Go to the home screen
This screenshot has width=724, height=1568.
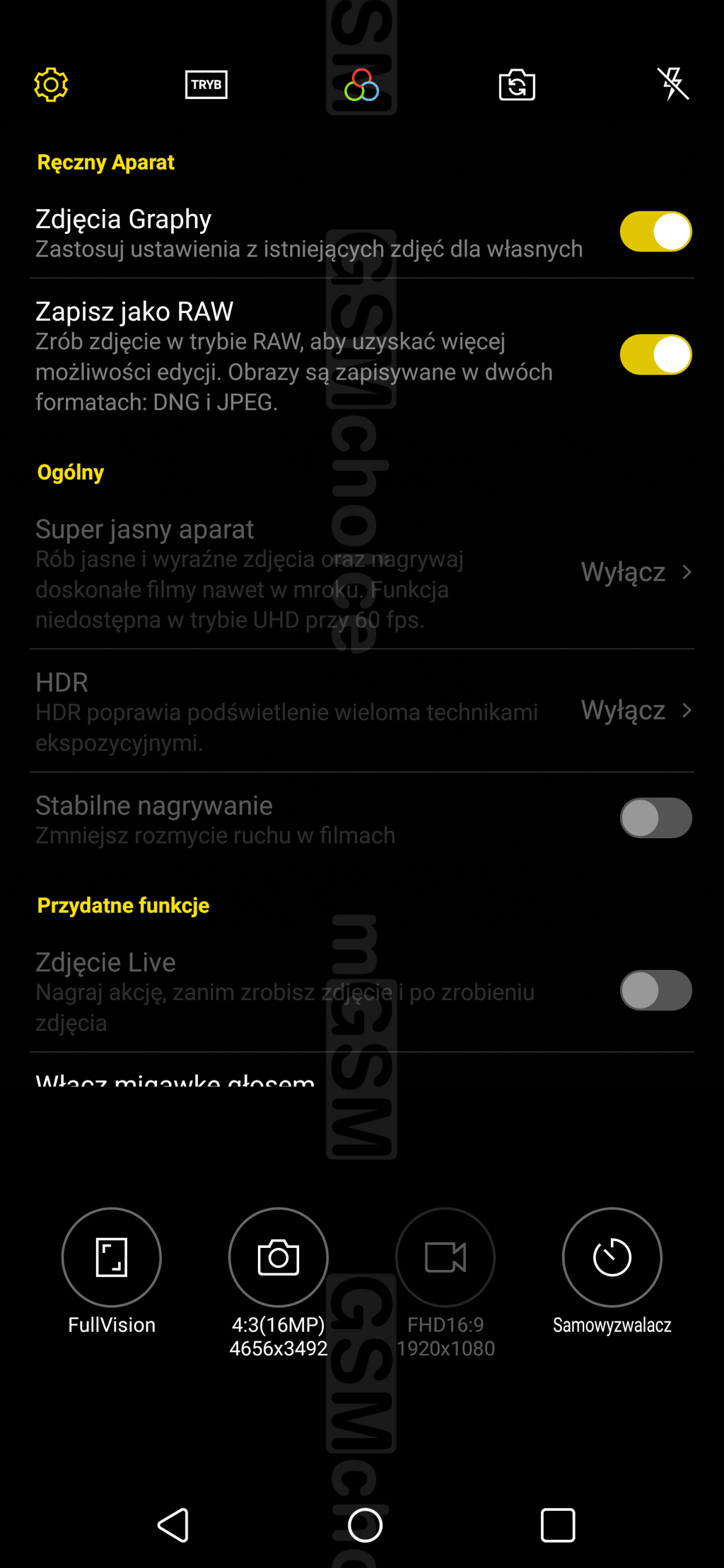pyautogui.click(x=365, y=1525)
